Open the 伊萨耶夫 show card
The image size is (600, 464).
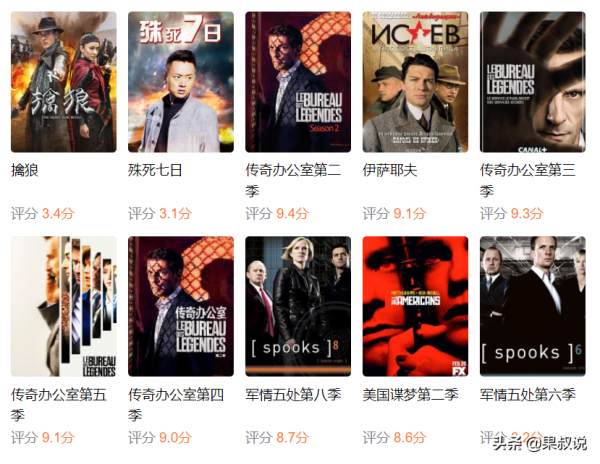click(415, 82)
